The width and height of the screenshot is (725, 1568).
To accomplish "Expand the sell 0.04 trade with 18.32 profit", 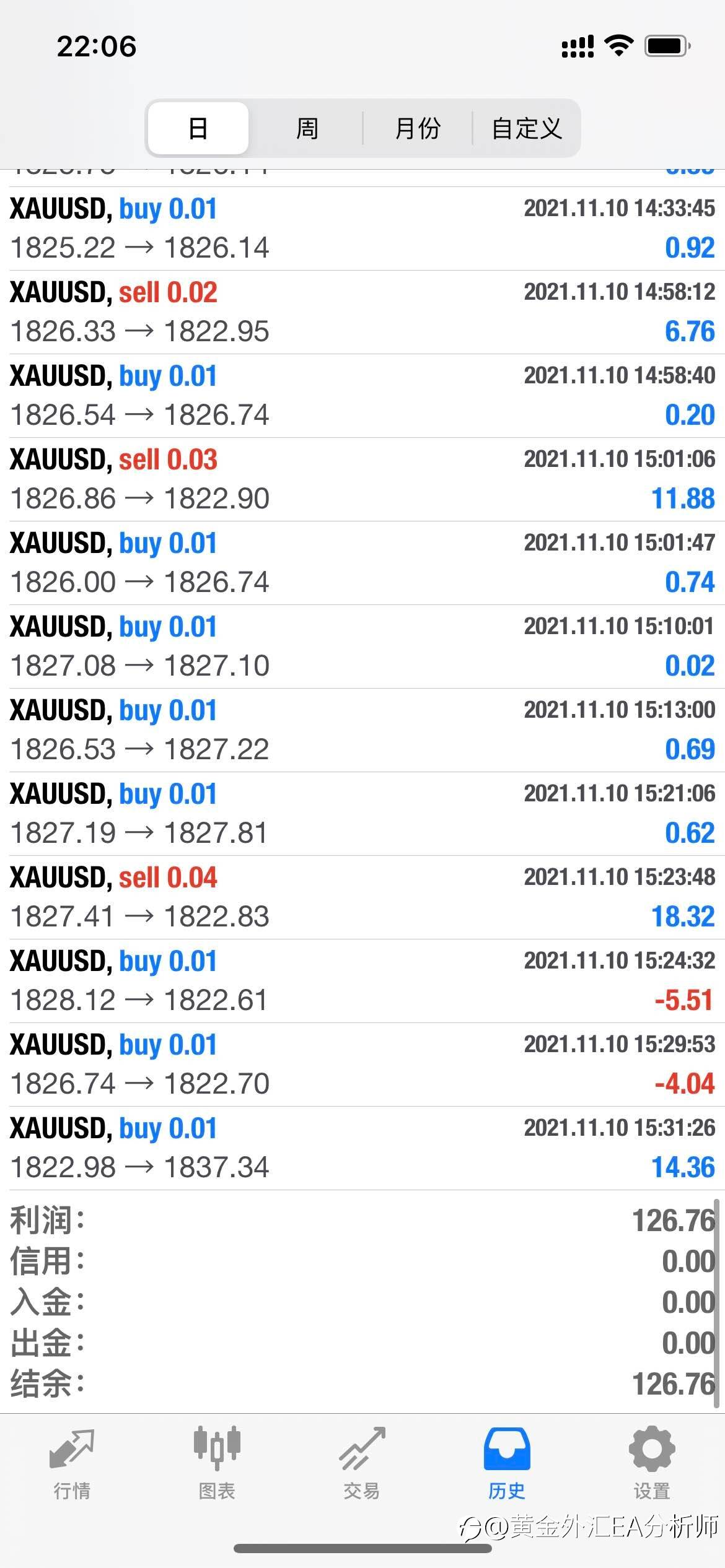I will [x=362, y=897].
